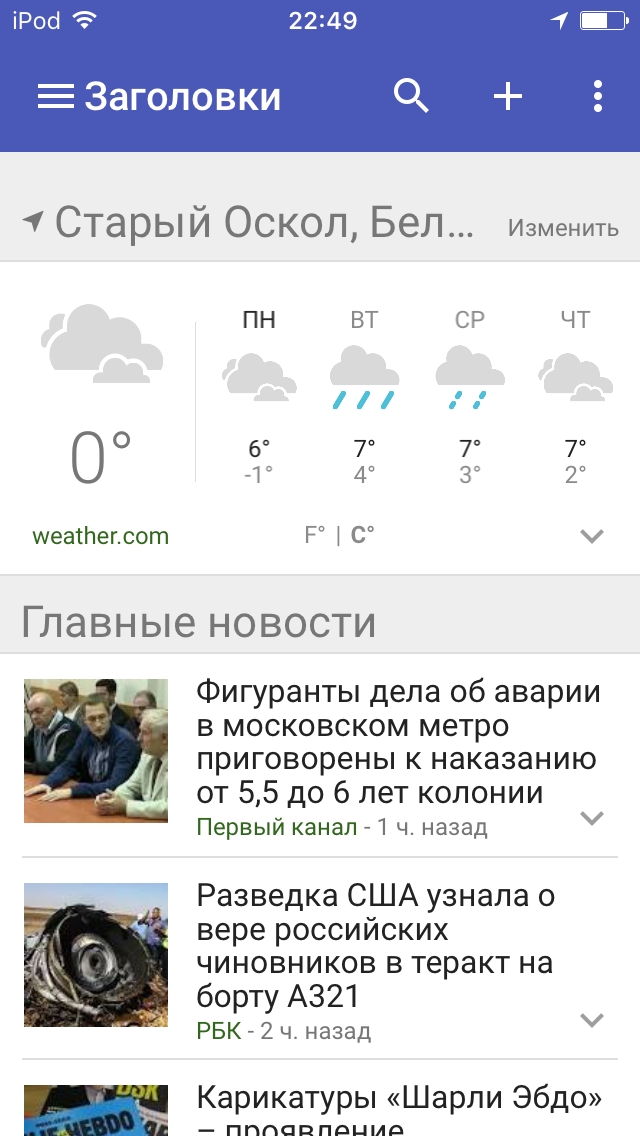Tap the plus icon to add a section
Screen dimensions: 640x1136
(x=508, y=97)
